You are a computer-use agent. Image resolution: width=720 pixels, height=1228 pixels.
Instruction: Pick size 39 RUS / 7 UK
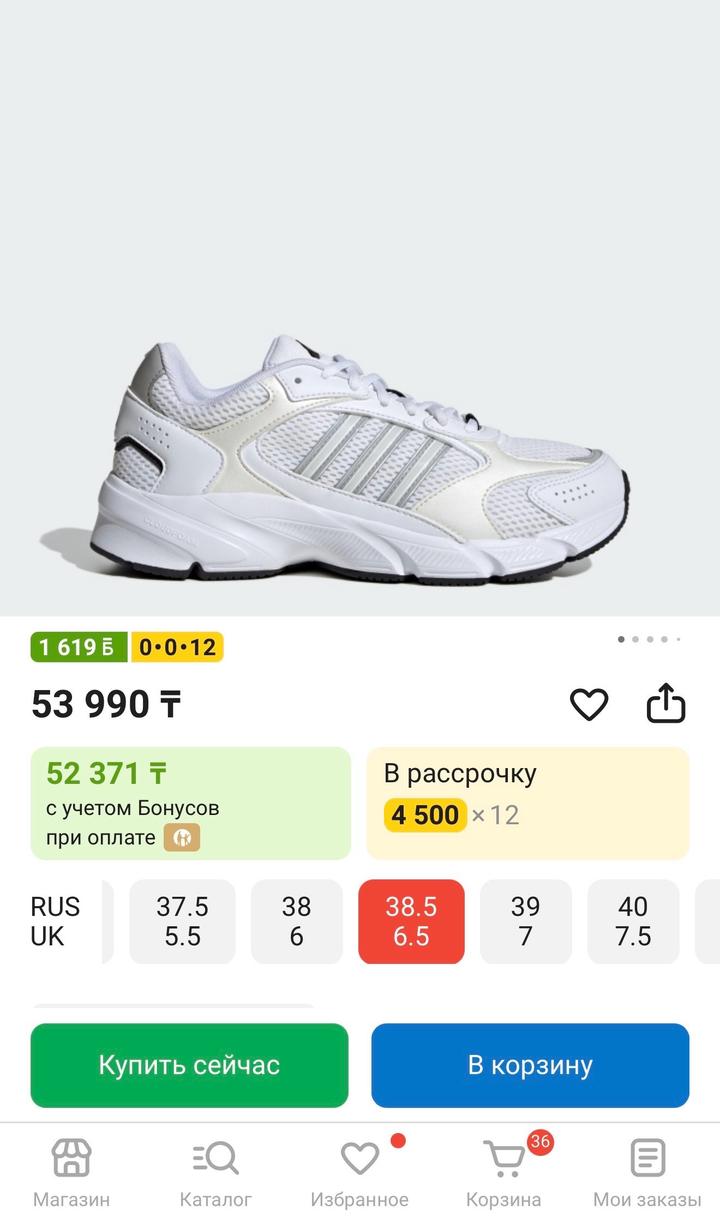(525, 921)
